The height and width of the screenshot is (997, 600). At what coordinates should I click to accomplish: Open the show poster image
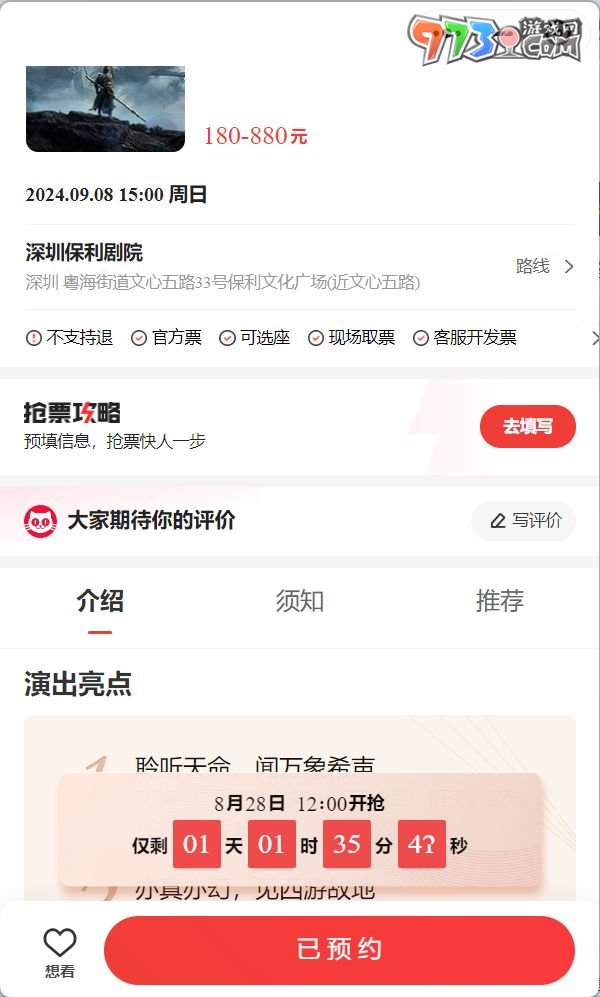pyautogui.click(x=105, y=108)
